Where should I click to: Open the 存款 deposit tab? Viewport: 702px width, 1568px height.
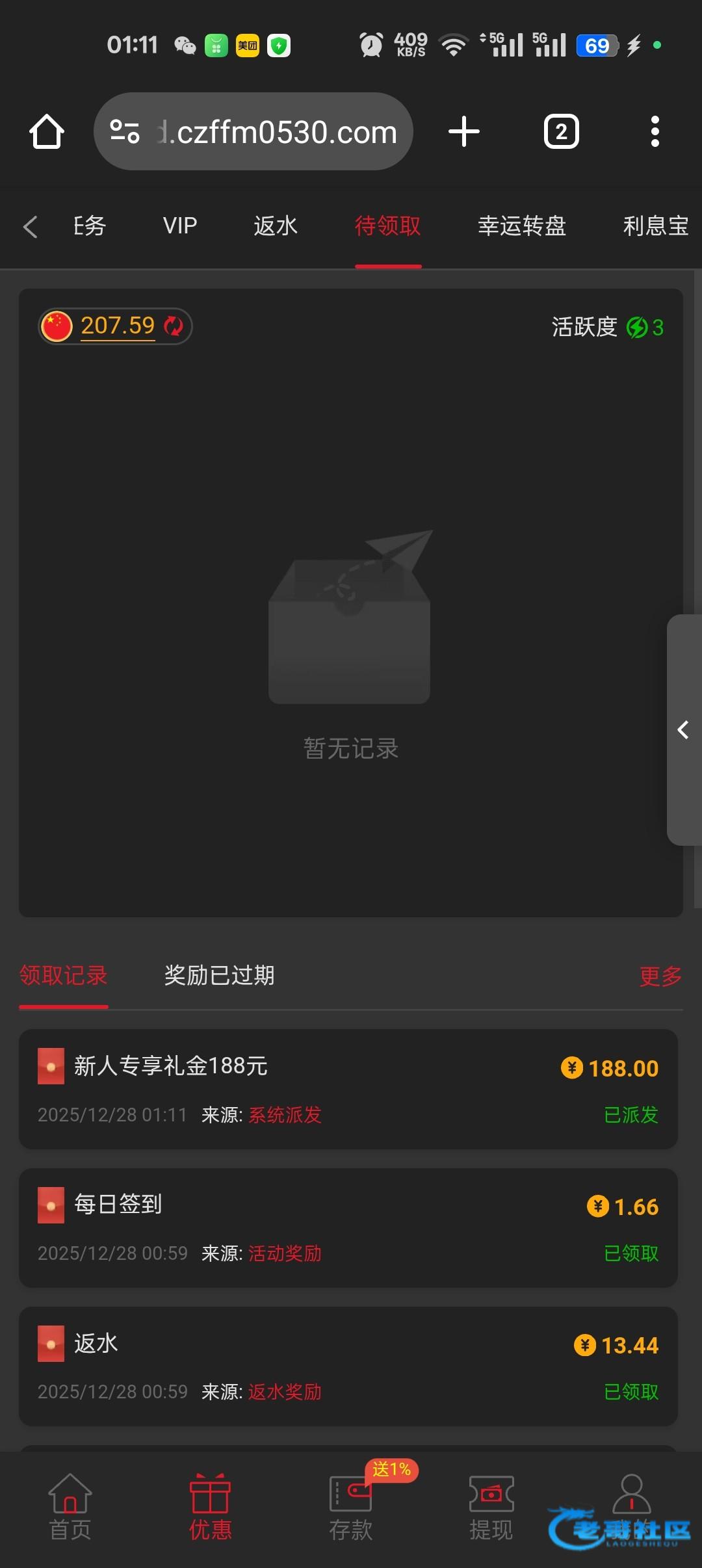click(x=351, y=1507)
